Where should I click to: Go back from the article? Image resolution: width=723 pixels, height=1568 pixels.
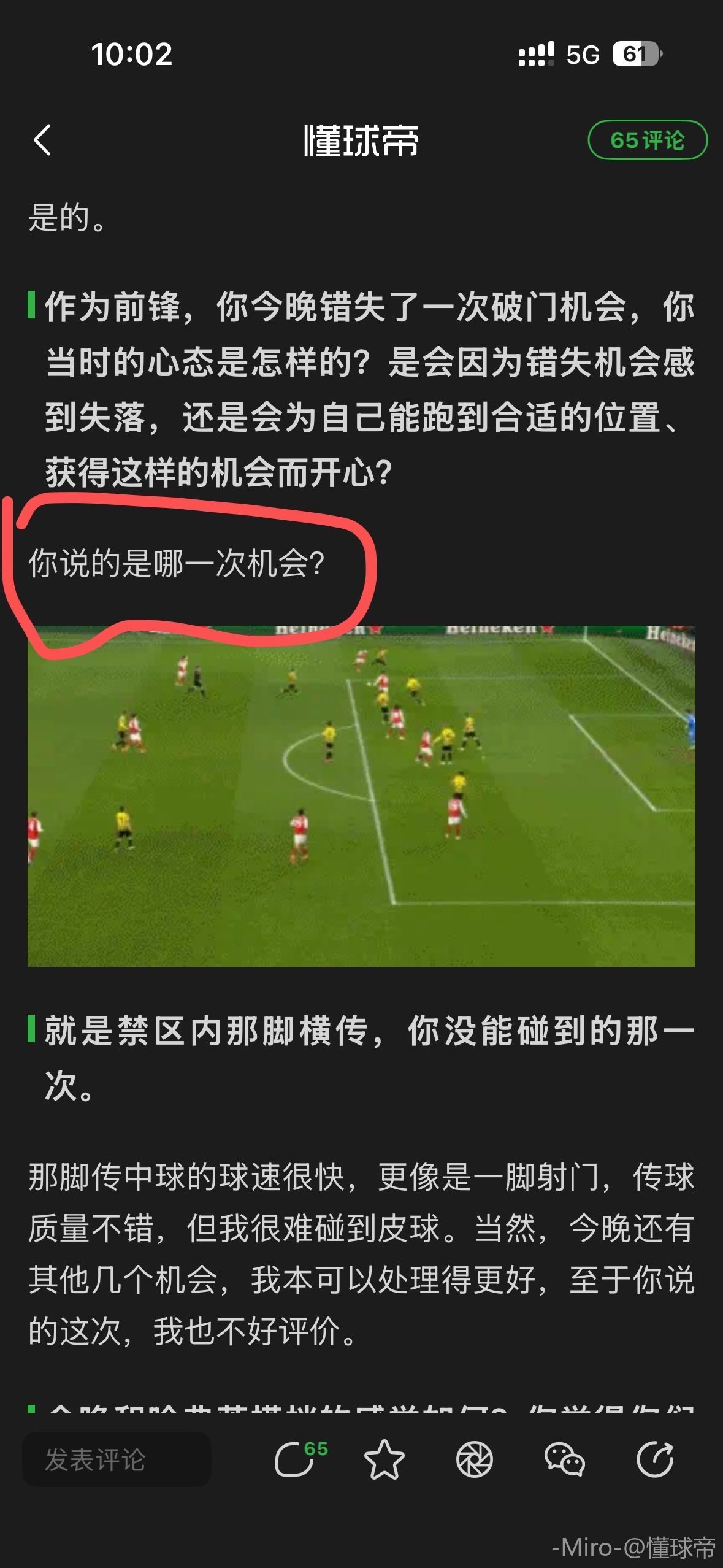tap(42, 140)
